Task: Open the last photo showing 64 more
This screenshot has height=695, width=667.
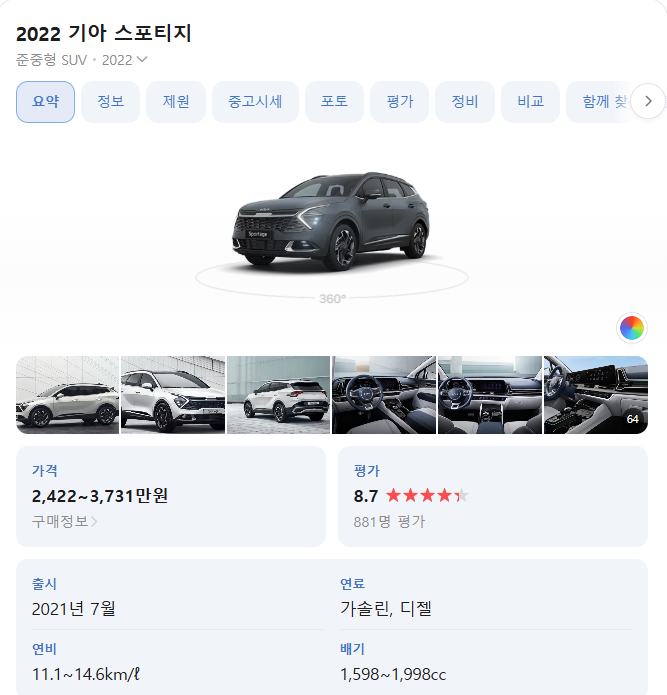Action: coord(595,395)
